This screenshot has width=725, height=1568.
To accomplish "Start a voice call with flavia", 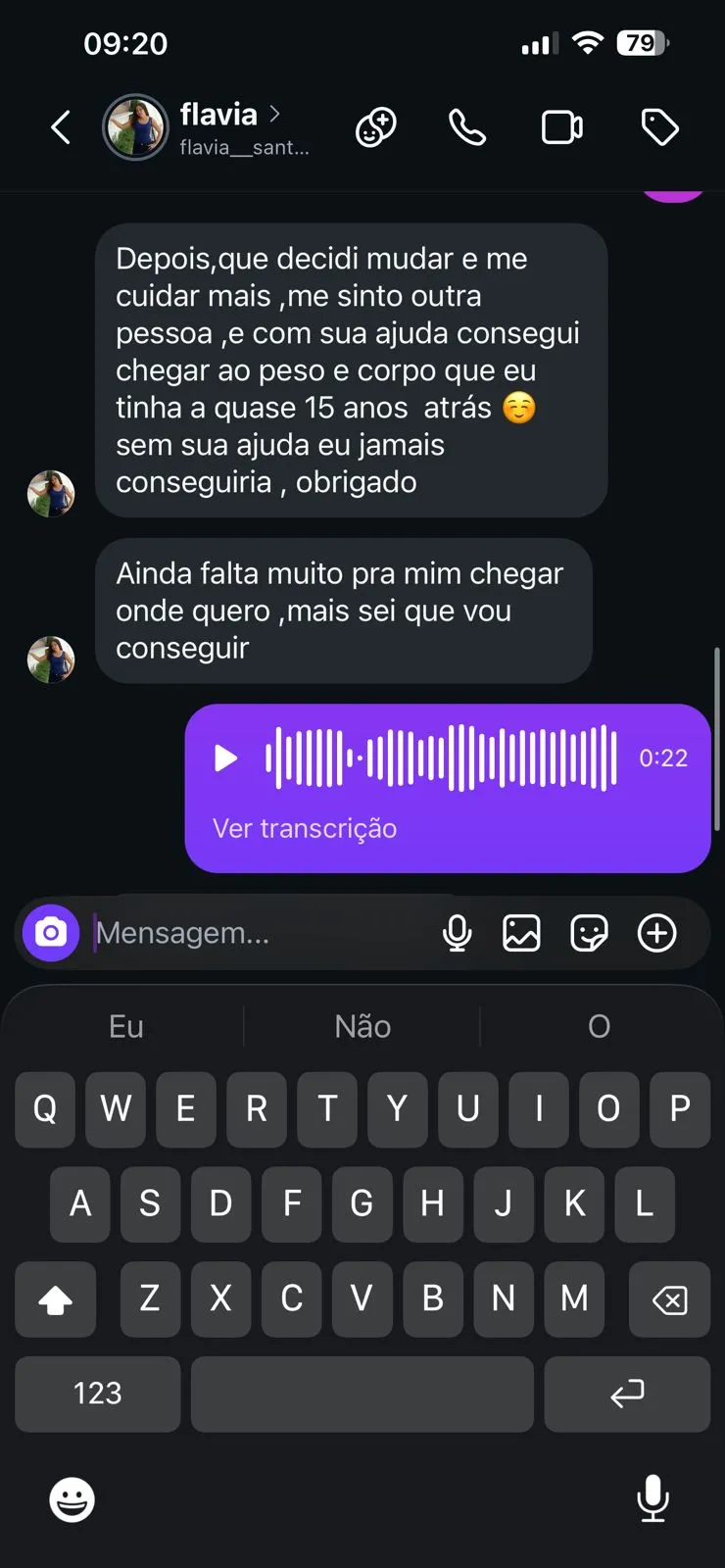I will click(x=467, y=127).
